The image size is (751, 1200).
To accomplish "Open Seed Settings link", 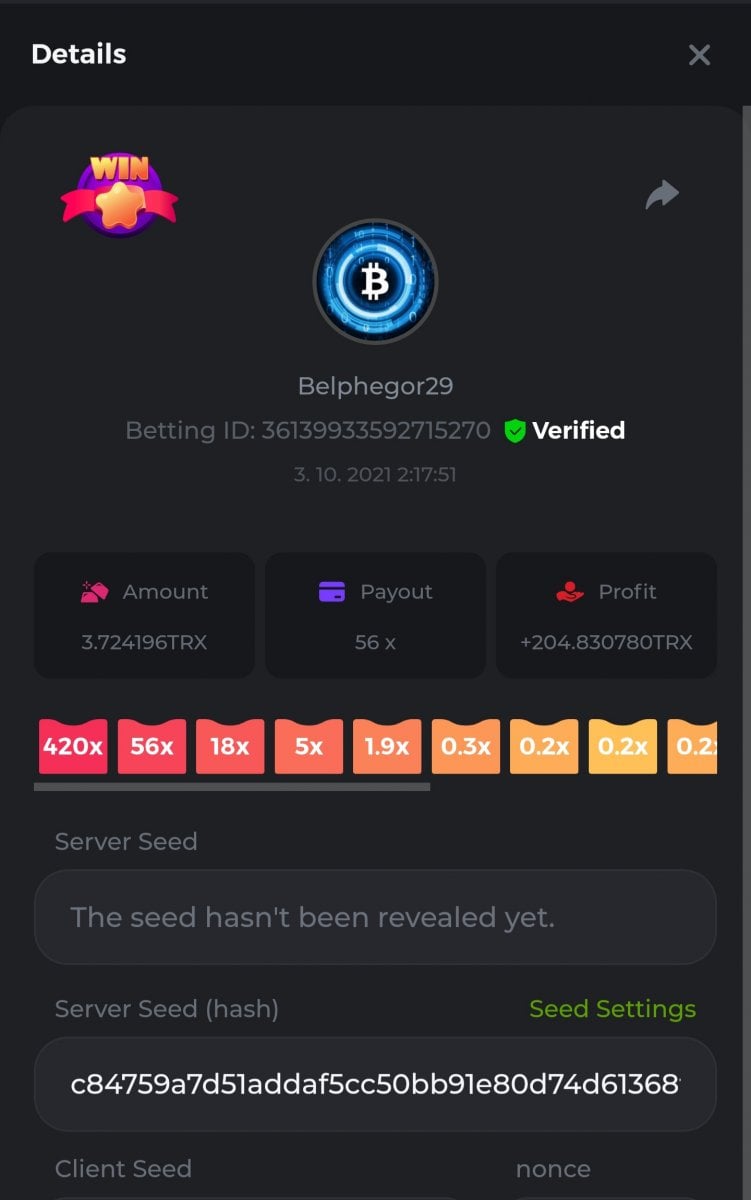I will tap(612, 1009).
